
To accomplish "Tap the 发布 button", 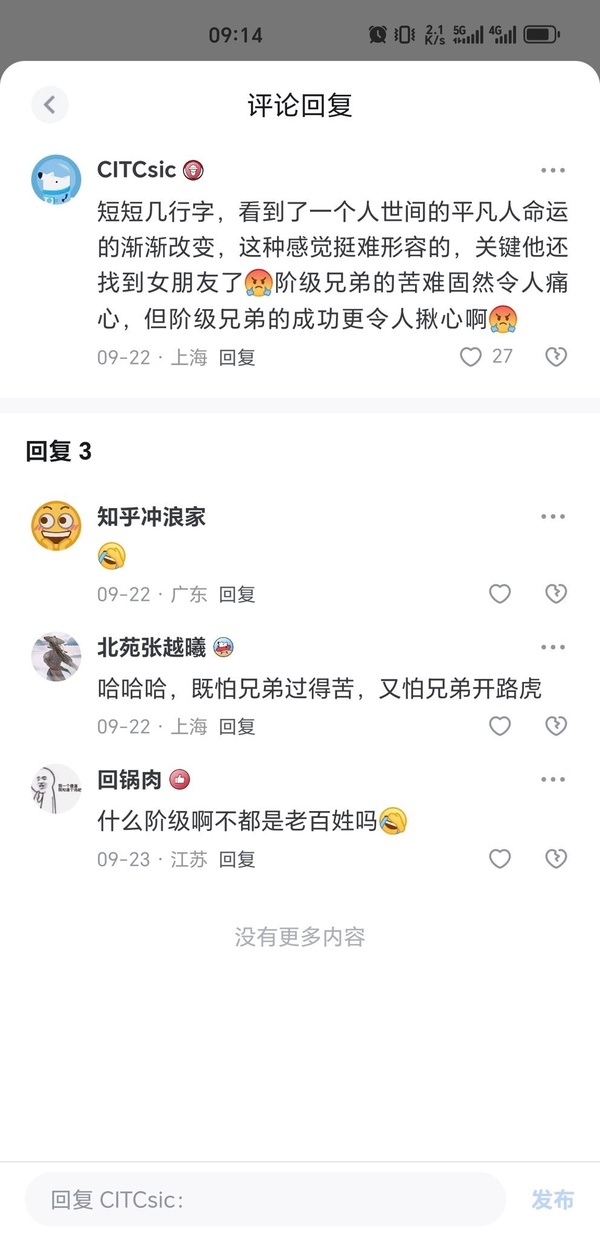I will 553,1199.
